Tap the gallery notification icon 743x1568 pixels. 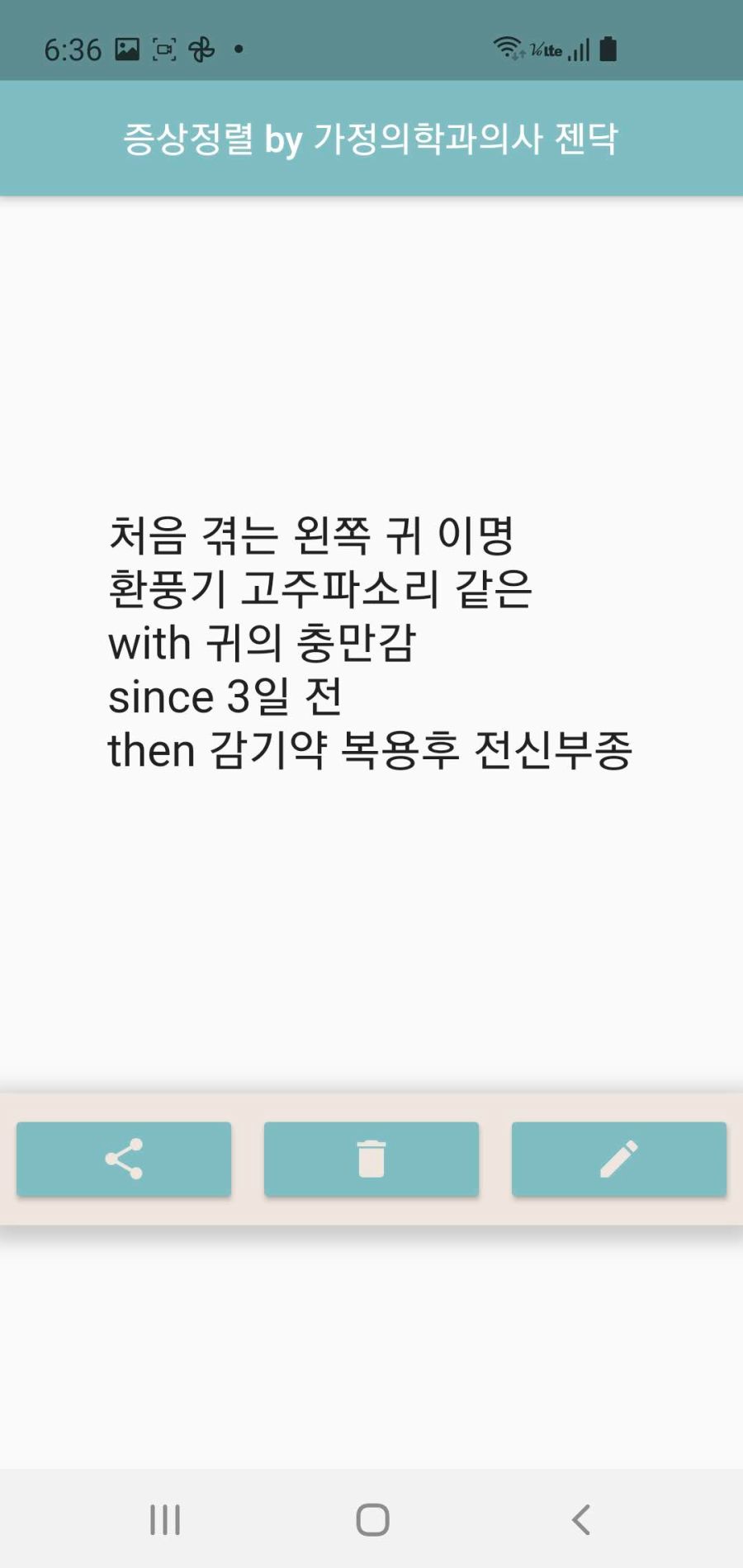pyautogui.click(x=125, y=49)
